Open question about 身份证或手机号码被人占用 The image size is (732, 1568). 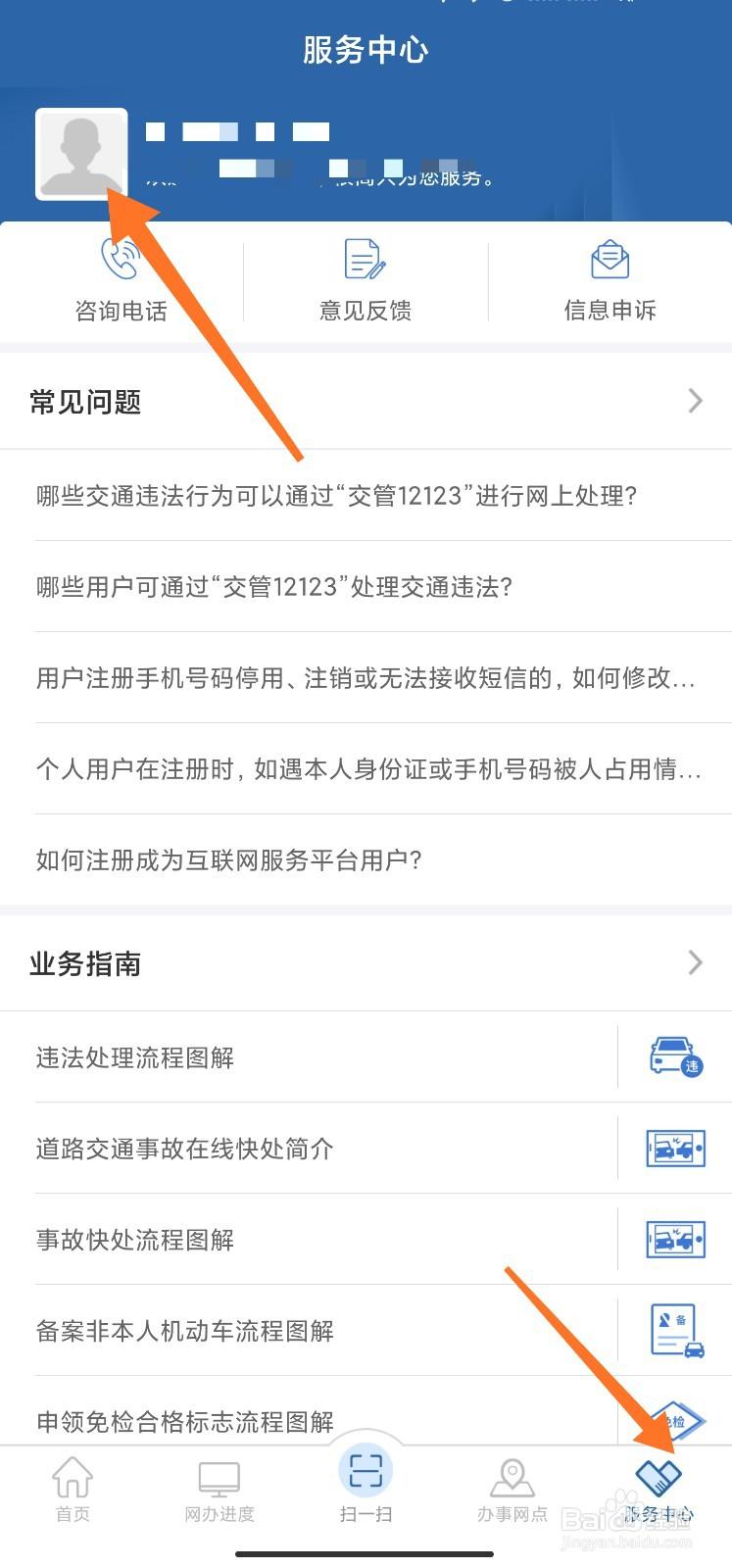(368, 769)
